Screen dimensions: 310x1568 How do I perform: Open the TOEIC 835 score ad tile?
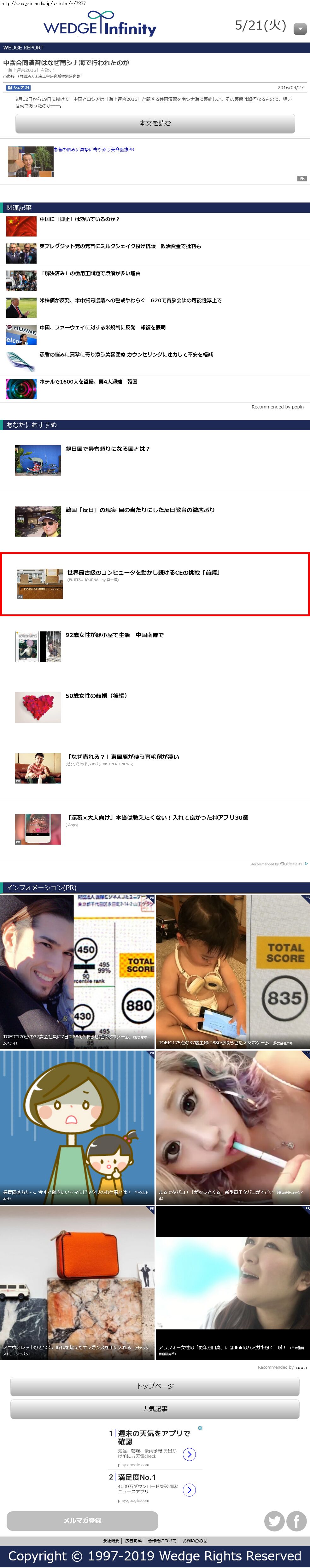[233, 971]
